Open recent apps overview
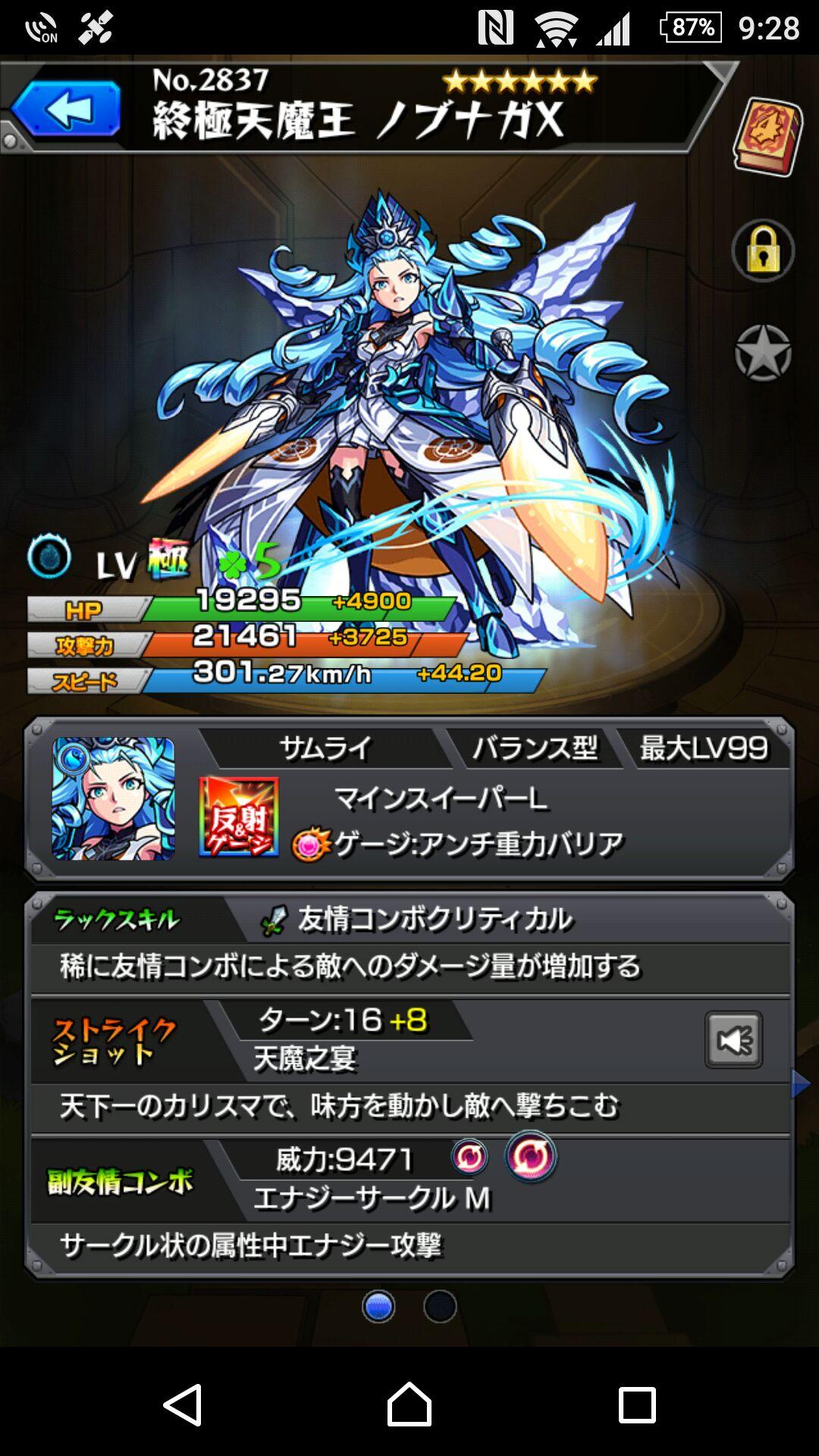The width and height of the screenshot is (819, 1456). (636, 1404)
